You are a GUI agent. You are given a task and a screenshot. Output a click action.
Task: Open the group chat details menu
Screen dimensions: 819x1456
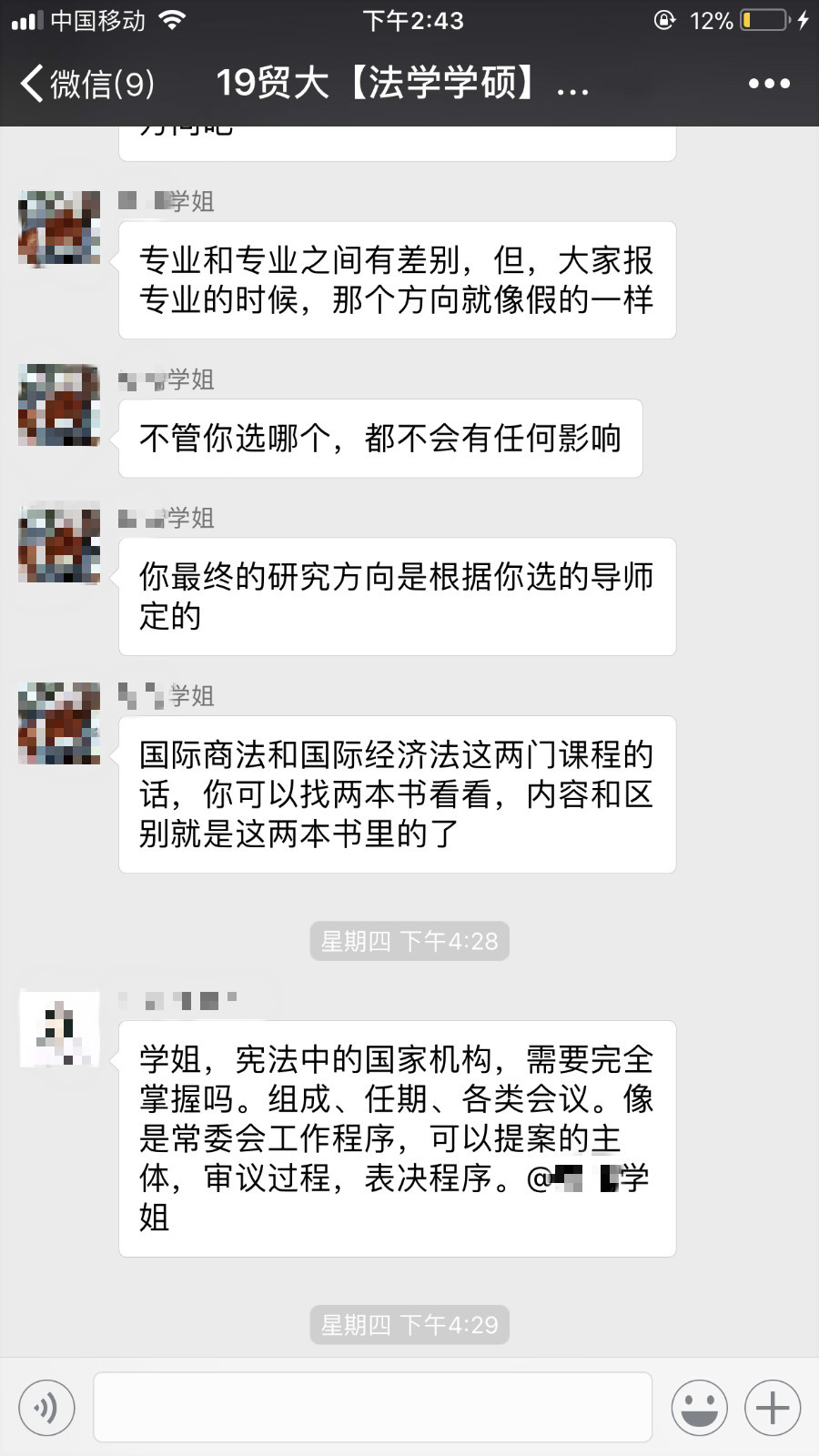coord(769,84)
